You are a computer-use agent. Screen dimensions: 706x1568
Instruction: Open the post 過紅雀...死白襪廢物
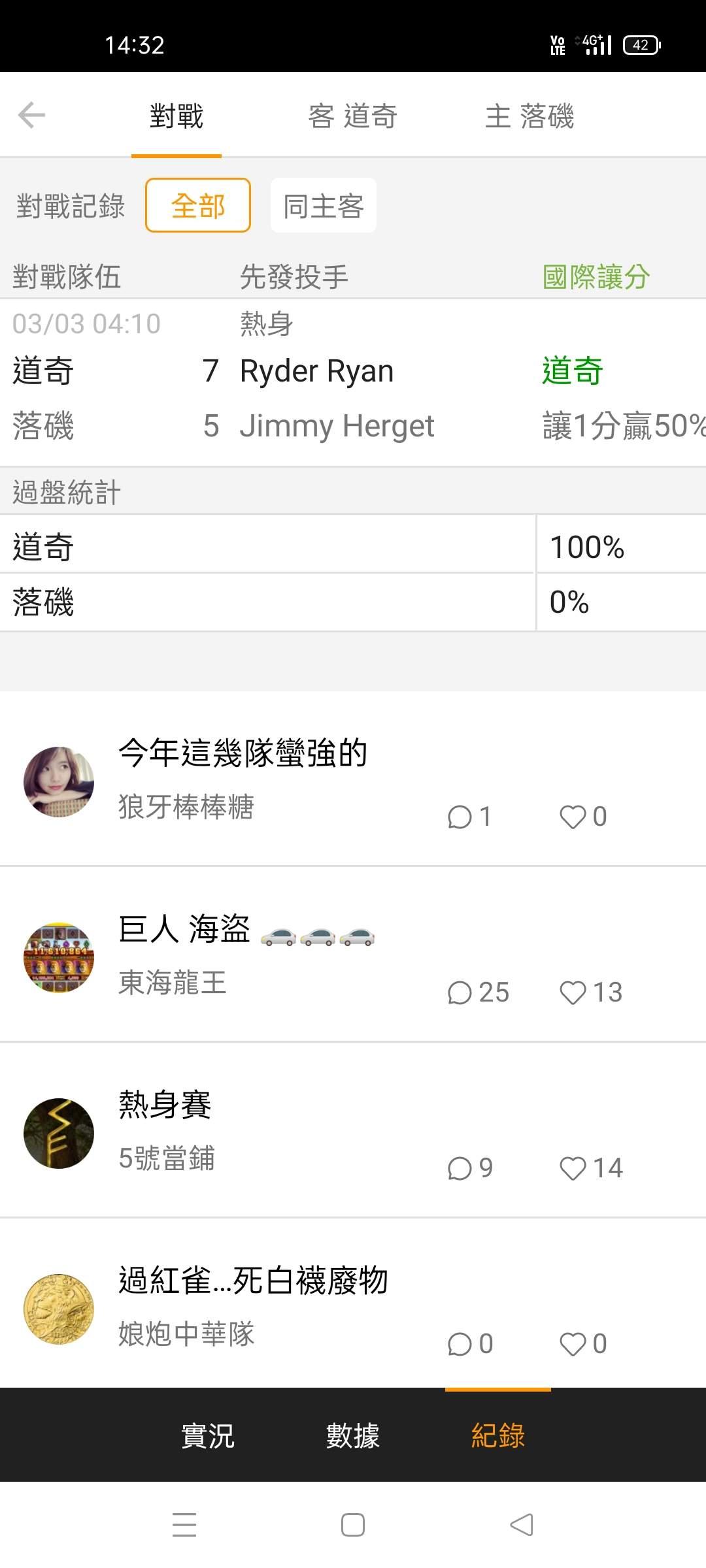tap(253, 1281)
